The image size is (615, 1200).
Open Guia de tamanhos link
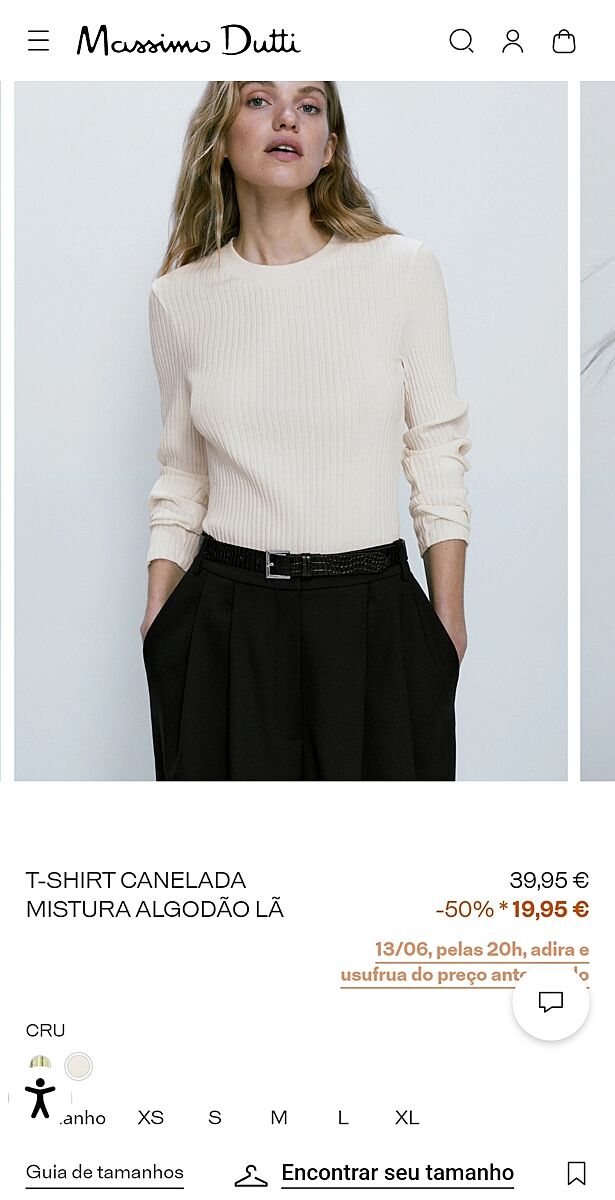tap(105, 1172)
